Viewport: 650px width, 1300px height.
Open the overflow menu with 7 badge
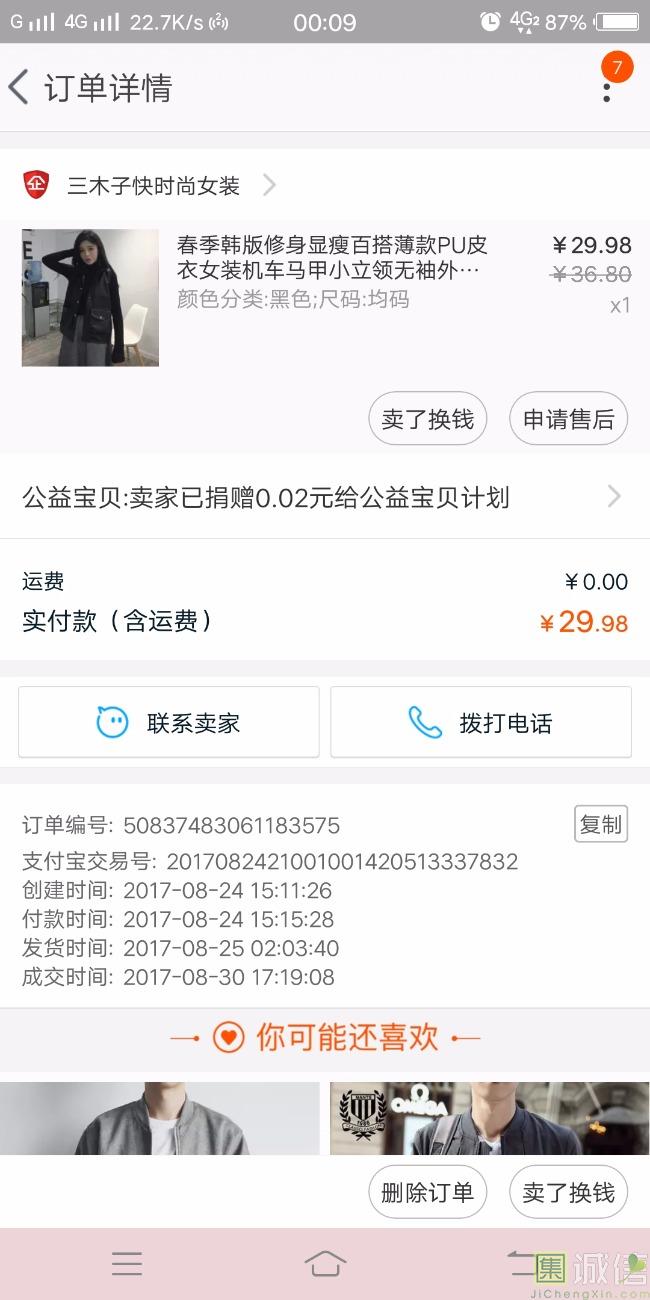(606, 88)
